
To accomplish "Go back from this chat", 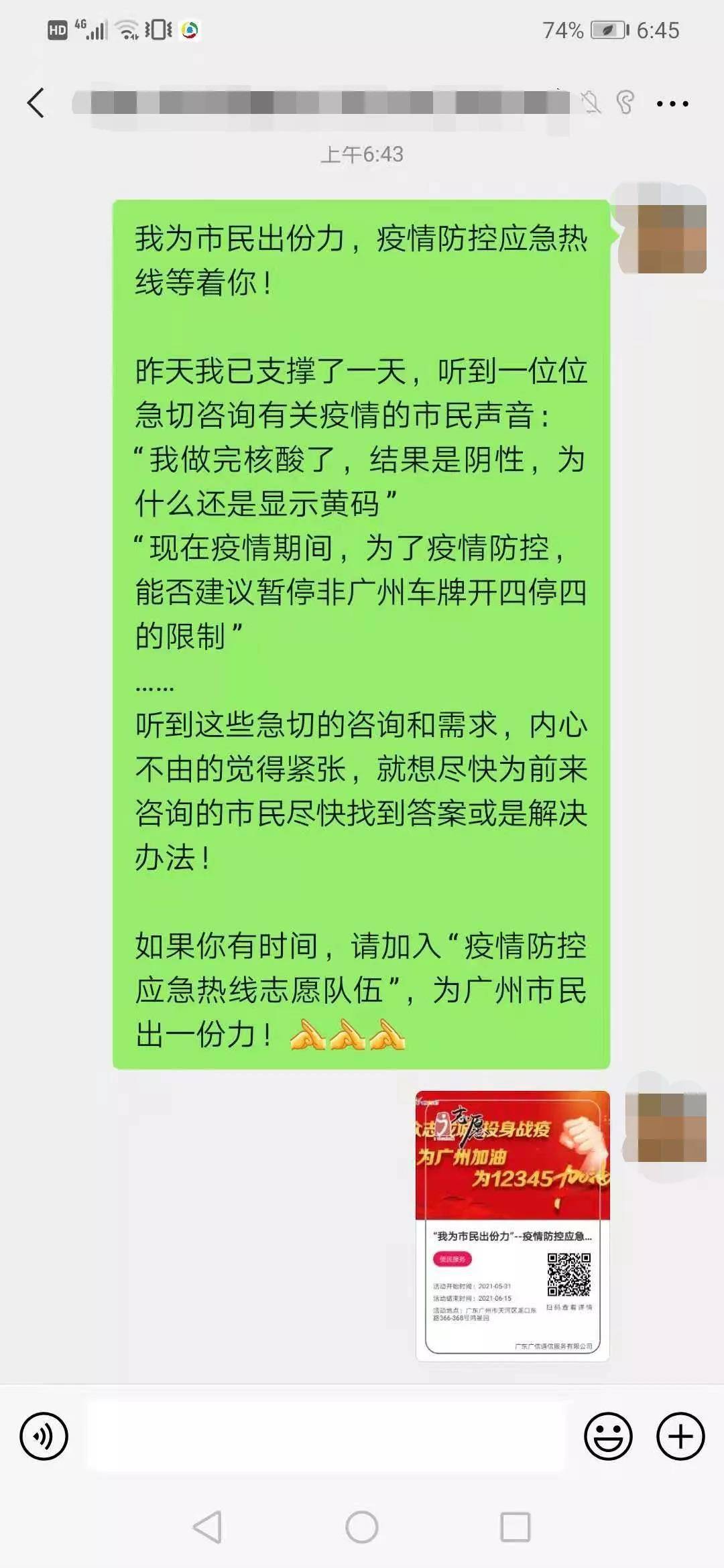I will pyautogui.click(x=37, y=103).
